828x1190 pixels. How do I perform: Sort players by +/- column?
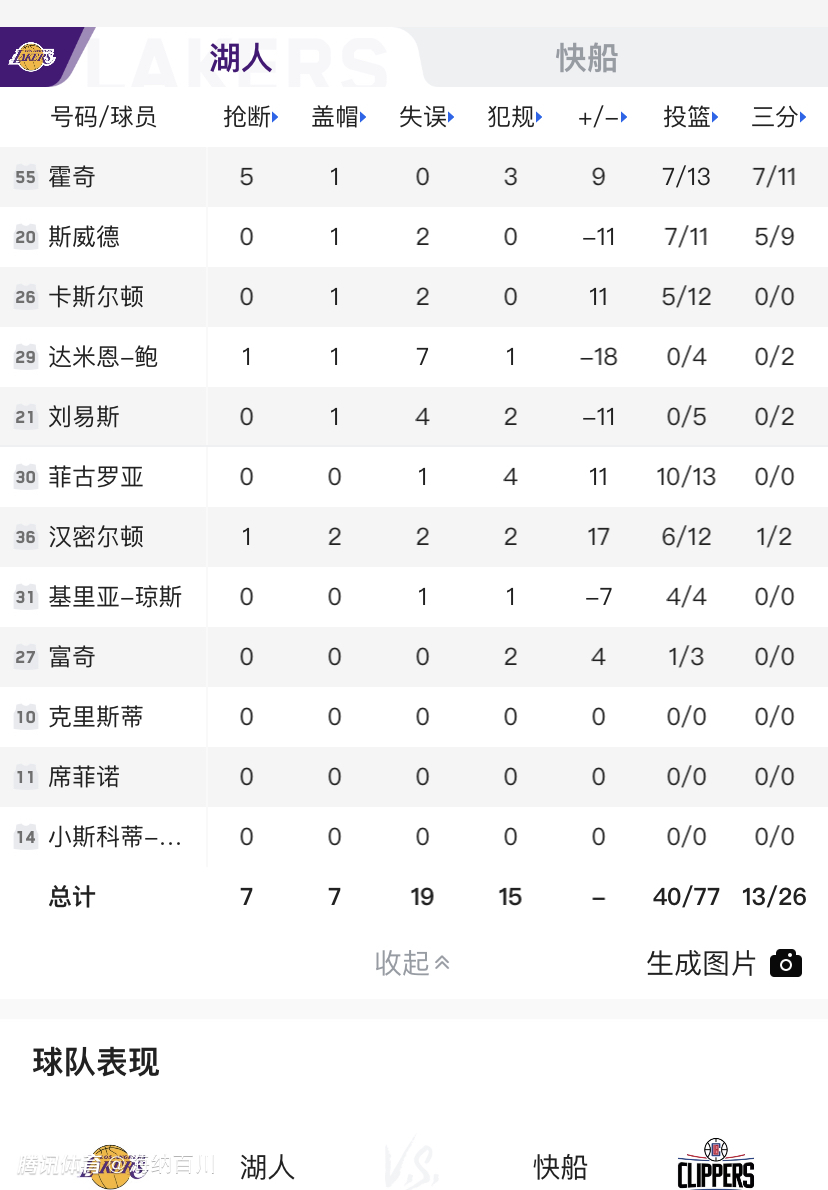[x=602, y=117]
